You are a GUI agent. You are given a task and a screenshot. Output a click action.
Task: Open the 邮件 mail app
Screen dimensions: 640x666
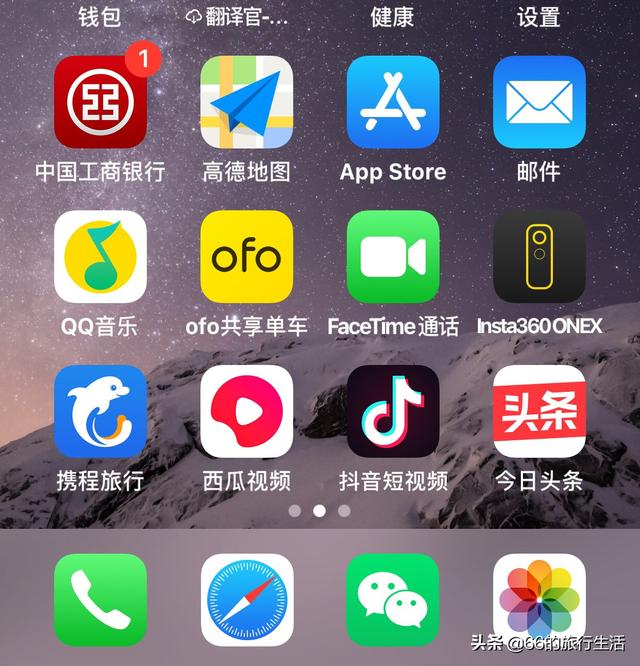click(x=539, y=102)
